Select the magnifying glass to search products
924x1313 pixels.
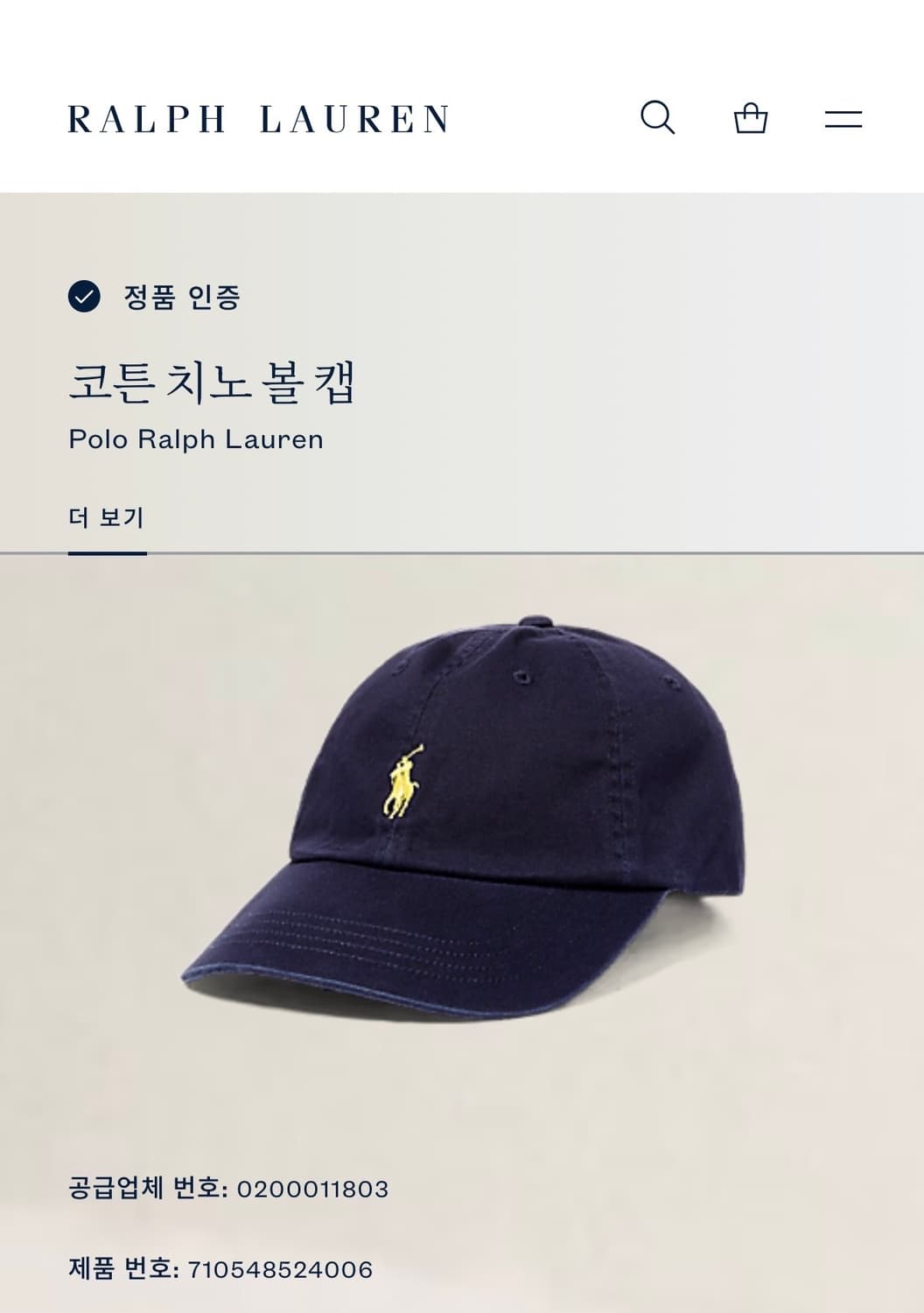pos(659,117)
